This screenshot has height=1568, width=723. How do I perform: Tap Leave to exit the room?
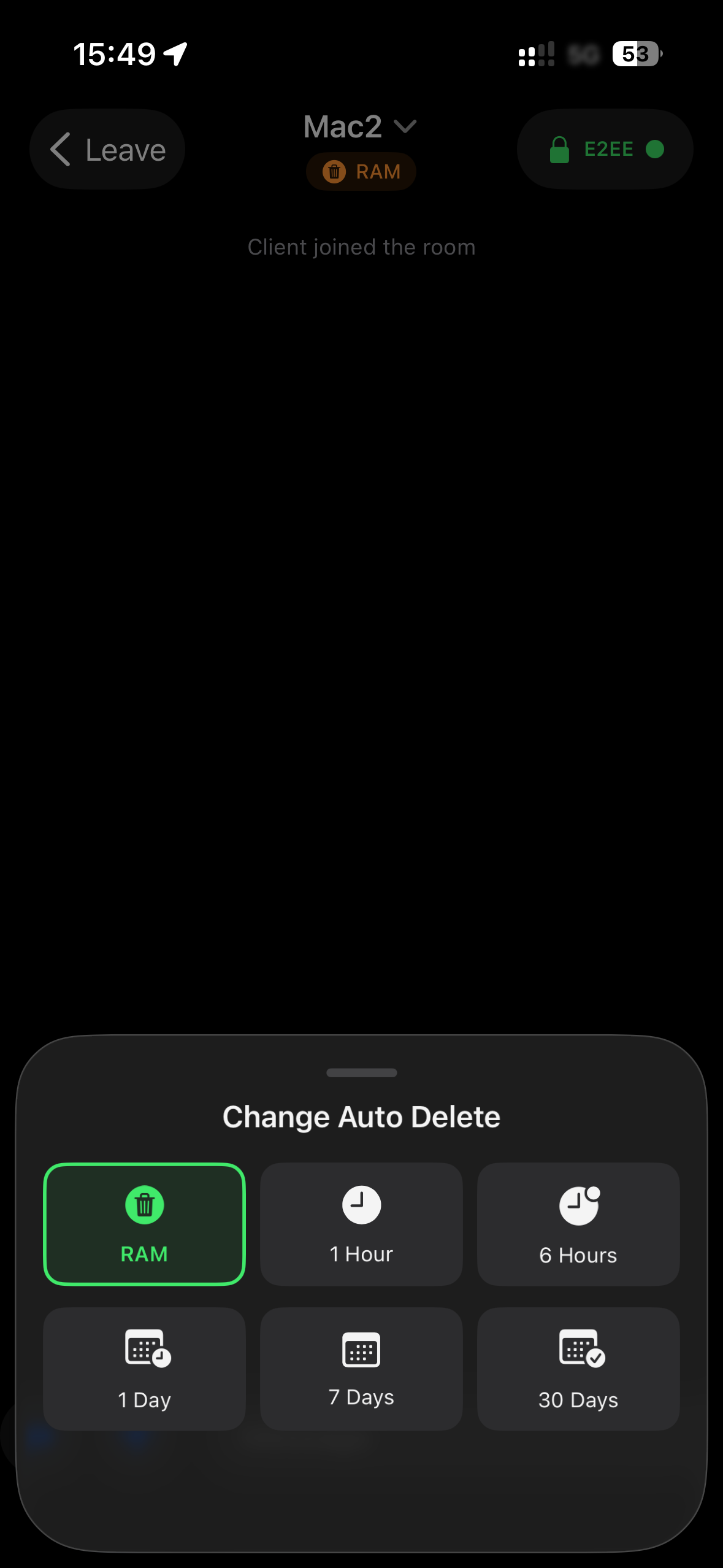pyautogui.click(x=107, y=148)
